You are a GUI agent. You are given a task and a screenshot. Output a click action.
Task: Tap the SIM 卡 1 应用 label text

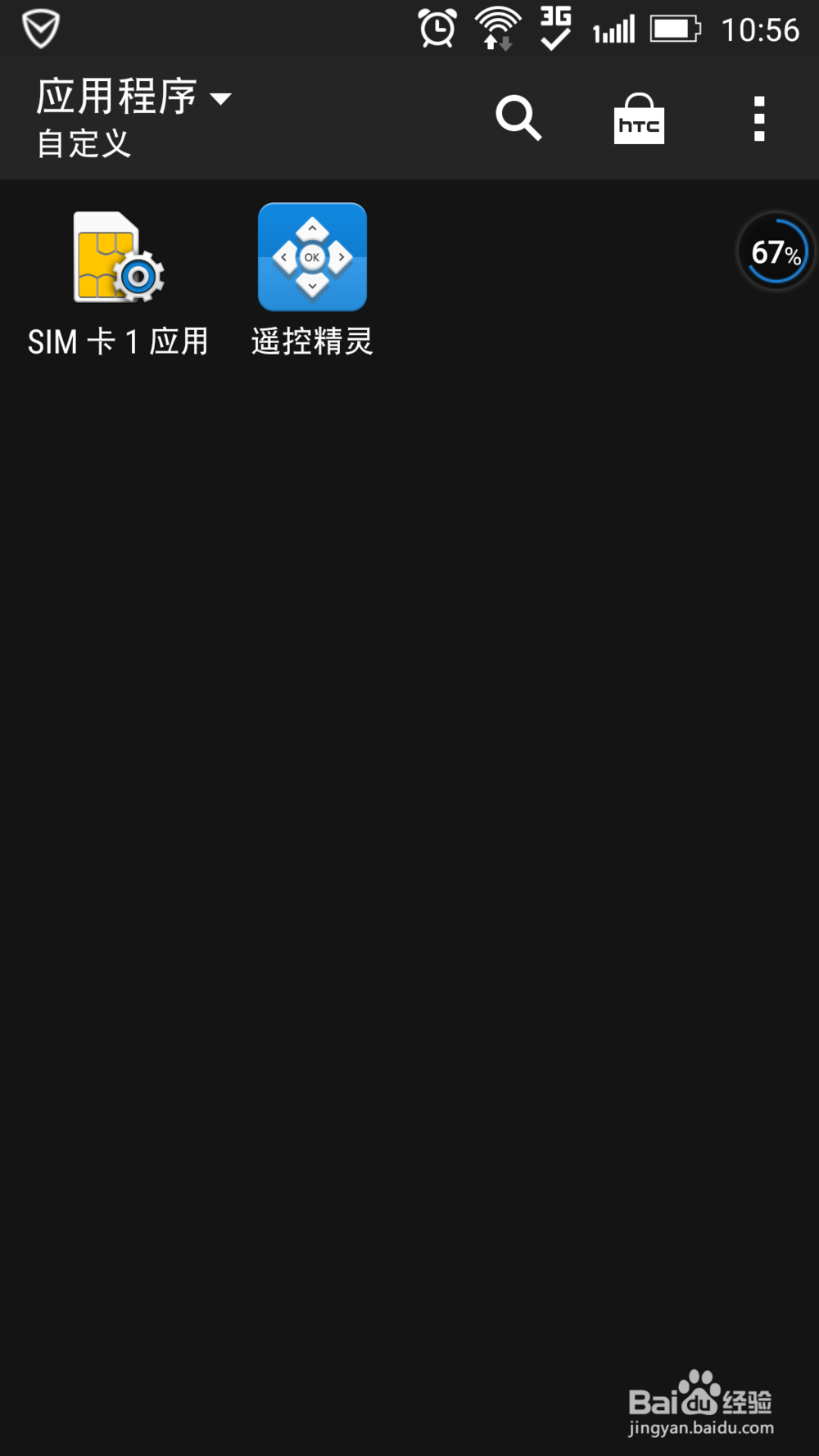[117, 341]
